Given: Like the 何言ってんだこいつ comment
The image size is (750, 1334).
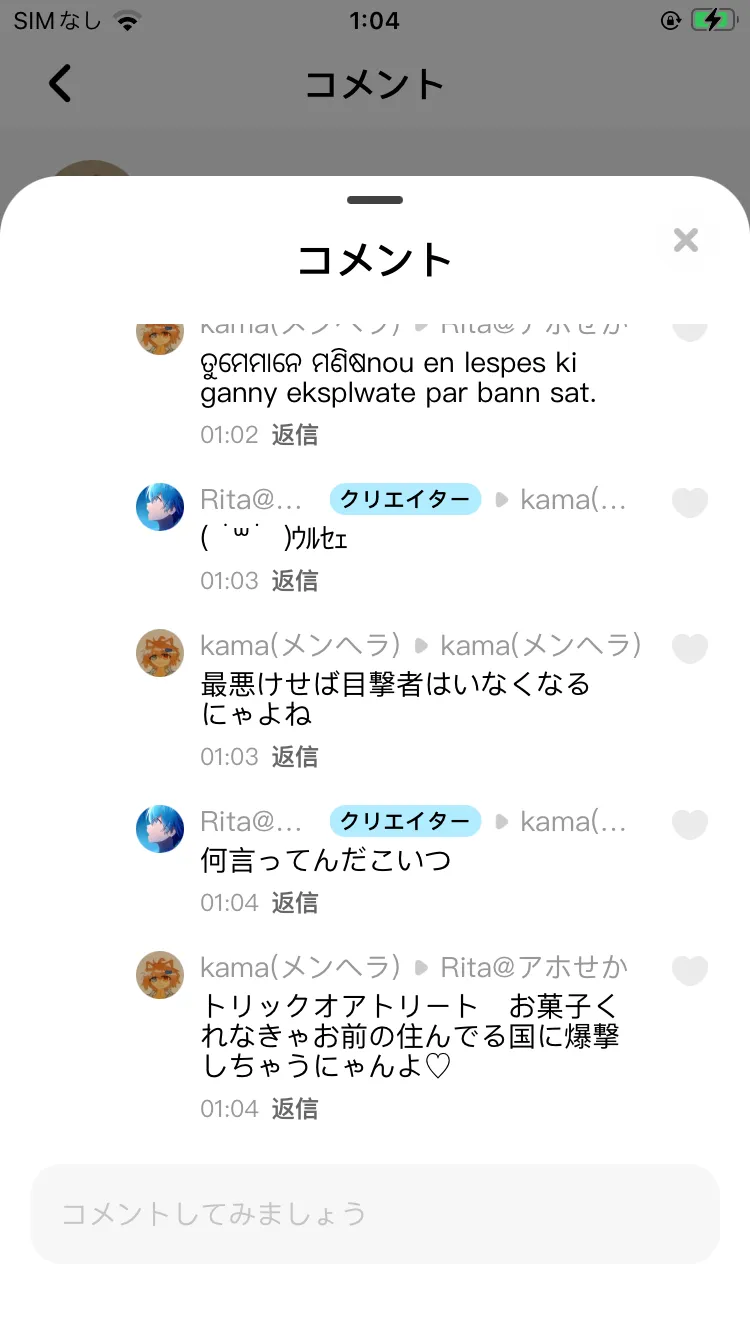Looking at the screenshot, I should point(689,824).
